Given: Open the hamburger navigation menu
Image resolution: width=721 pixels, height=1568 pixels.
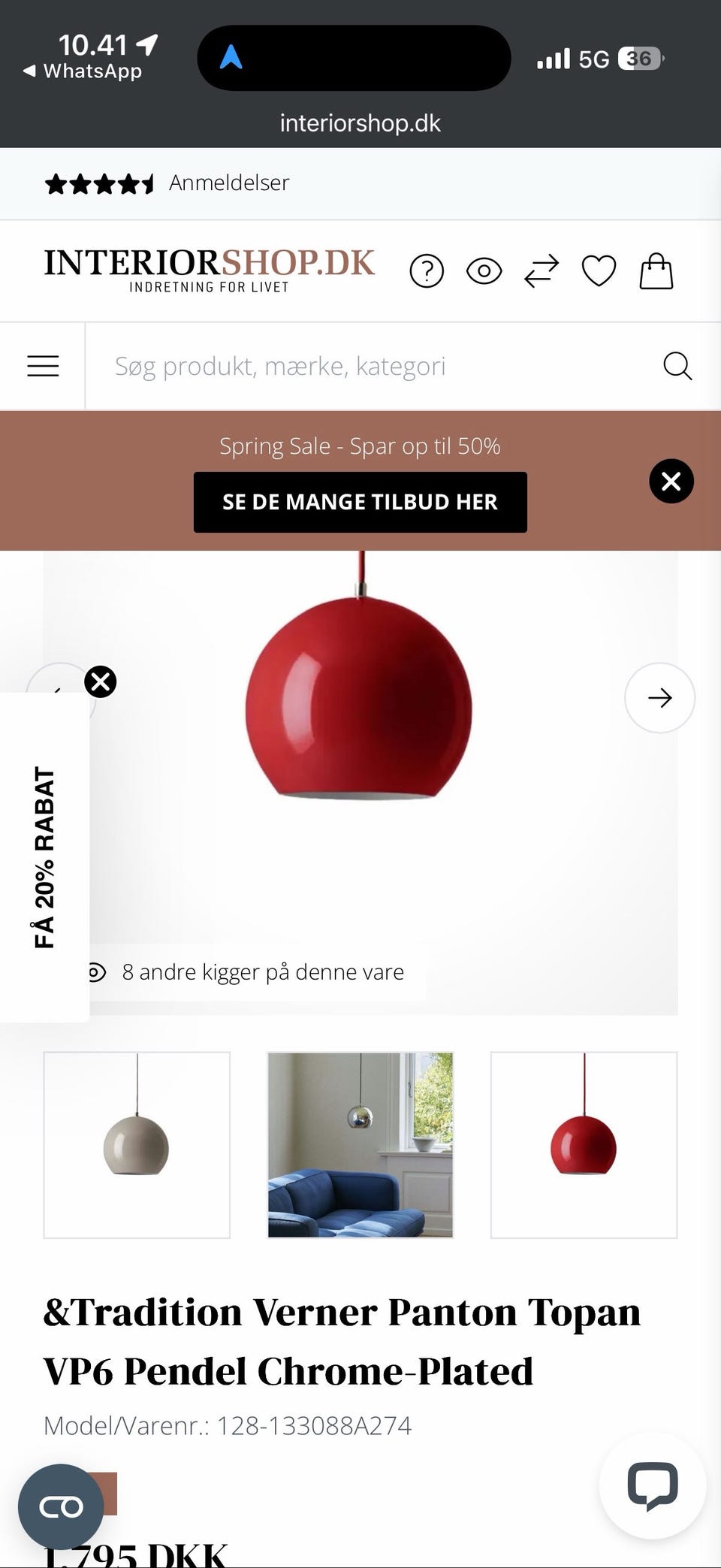Looking at the screenshot, I should [x=42, y=366].
